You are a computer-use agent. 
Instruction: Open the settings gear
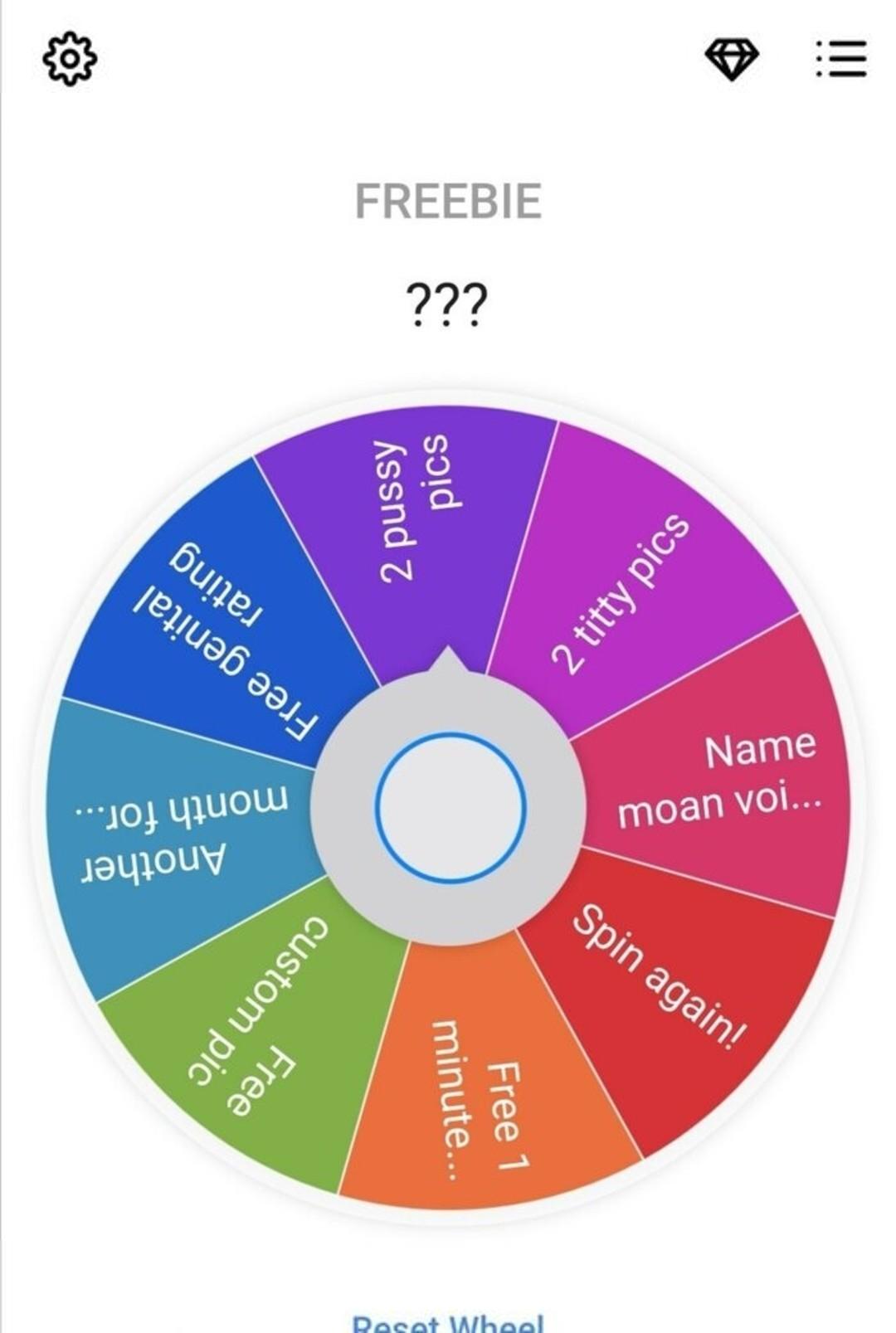(70, 59)
